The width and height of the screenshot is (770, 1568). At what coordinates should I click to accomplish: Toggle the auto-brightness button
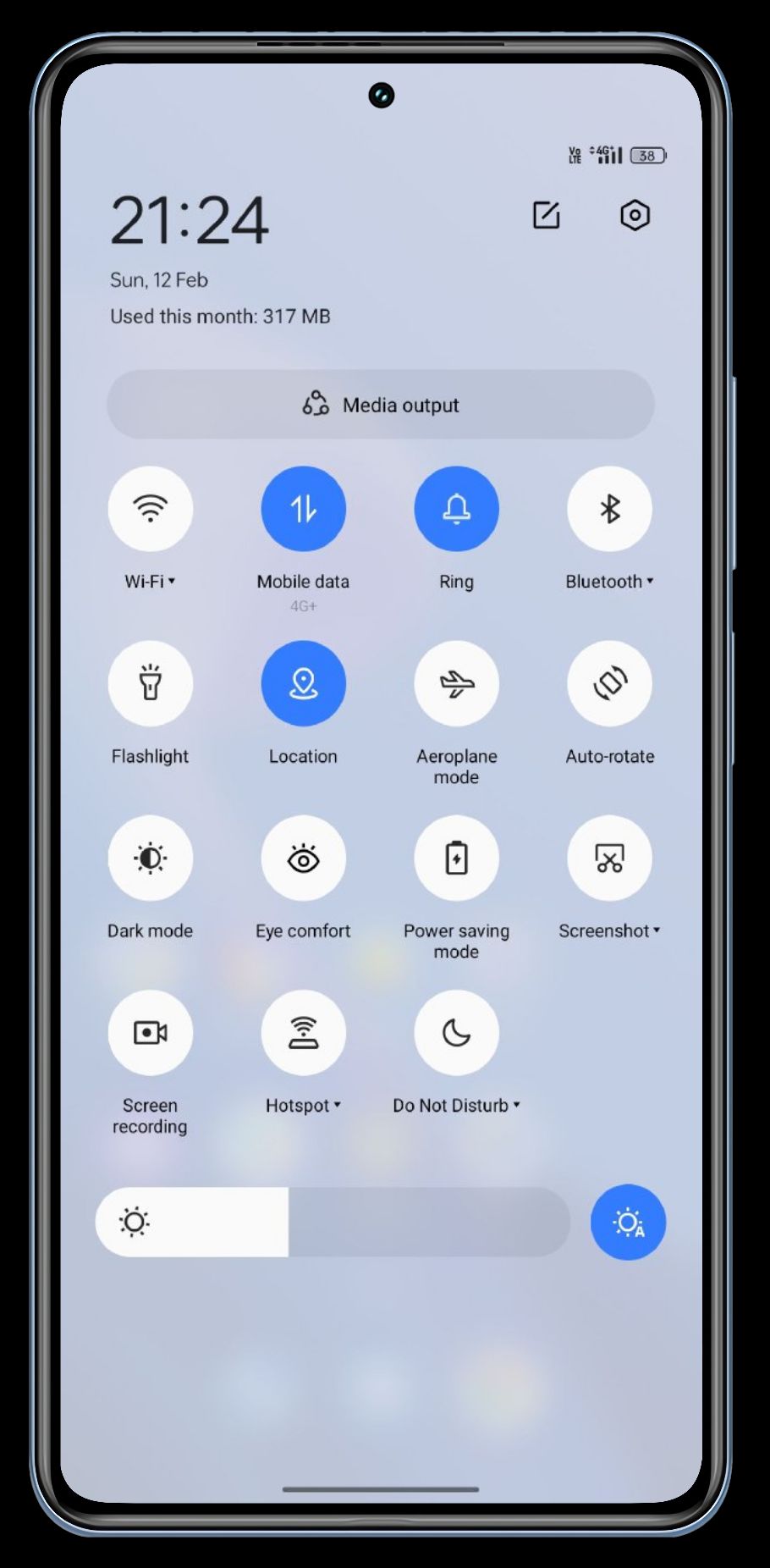click(x=628, y=1222)
